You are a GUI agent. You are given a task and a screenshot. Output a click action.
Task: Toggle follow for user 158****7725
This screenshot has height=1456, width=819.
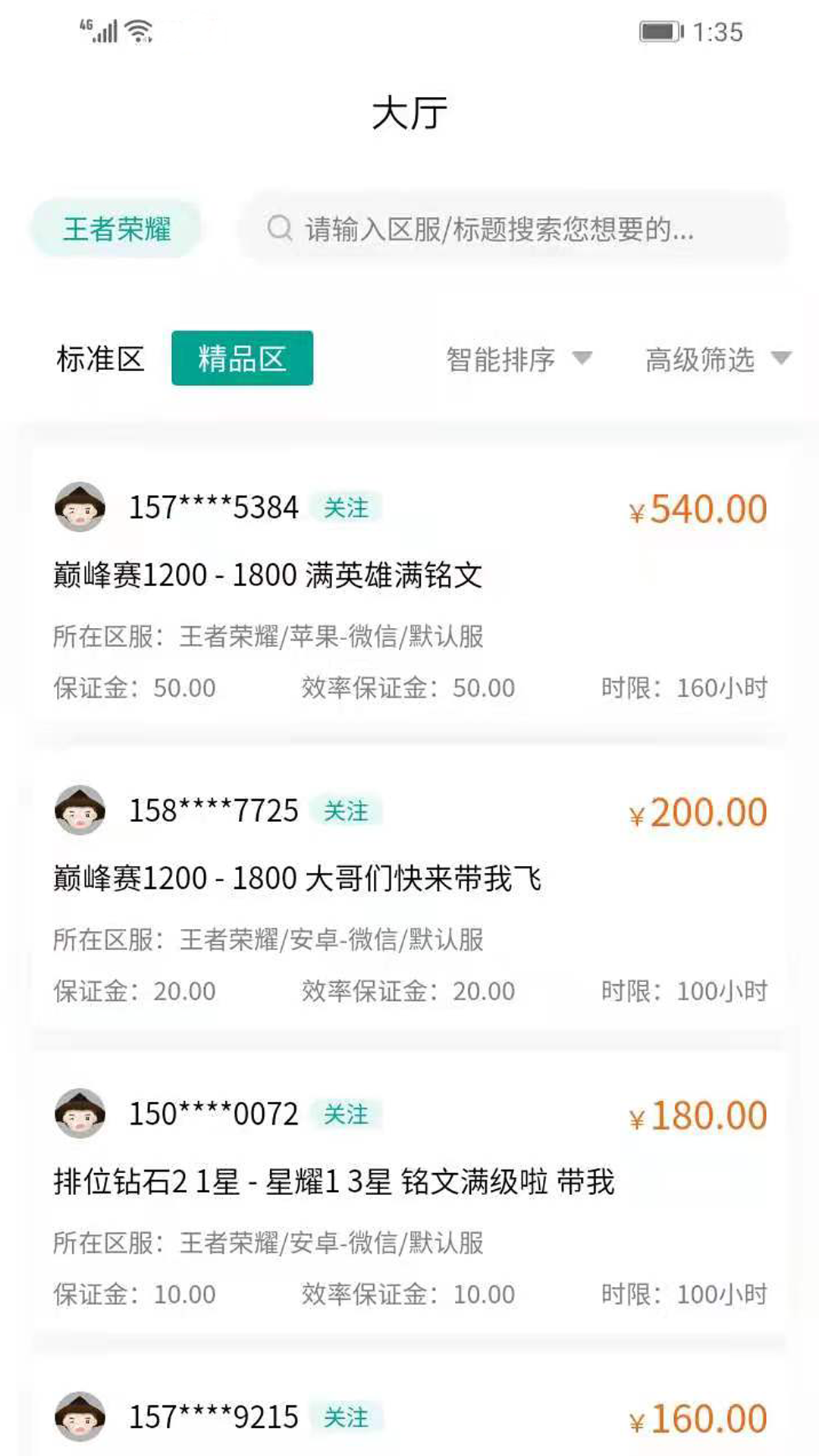click(347, 811)
